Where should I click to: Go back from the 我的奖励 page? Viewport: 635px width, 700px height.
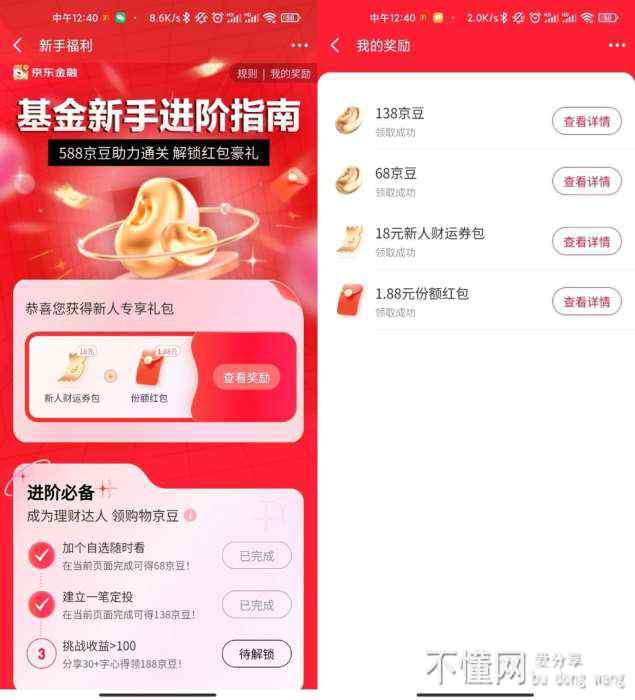(335, 46)
